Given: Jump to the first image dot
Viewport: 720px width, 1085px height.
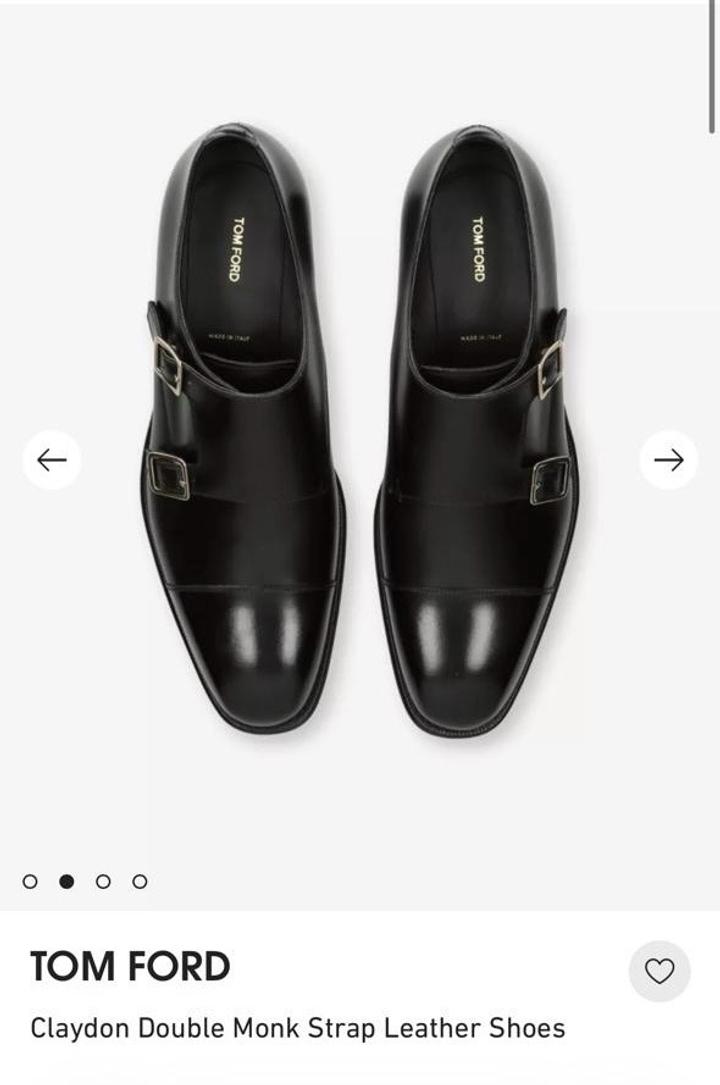Looking at the screenshot, I should click(x=30, y=881).
